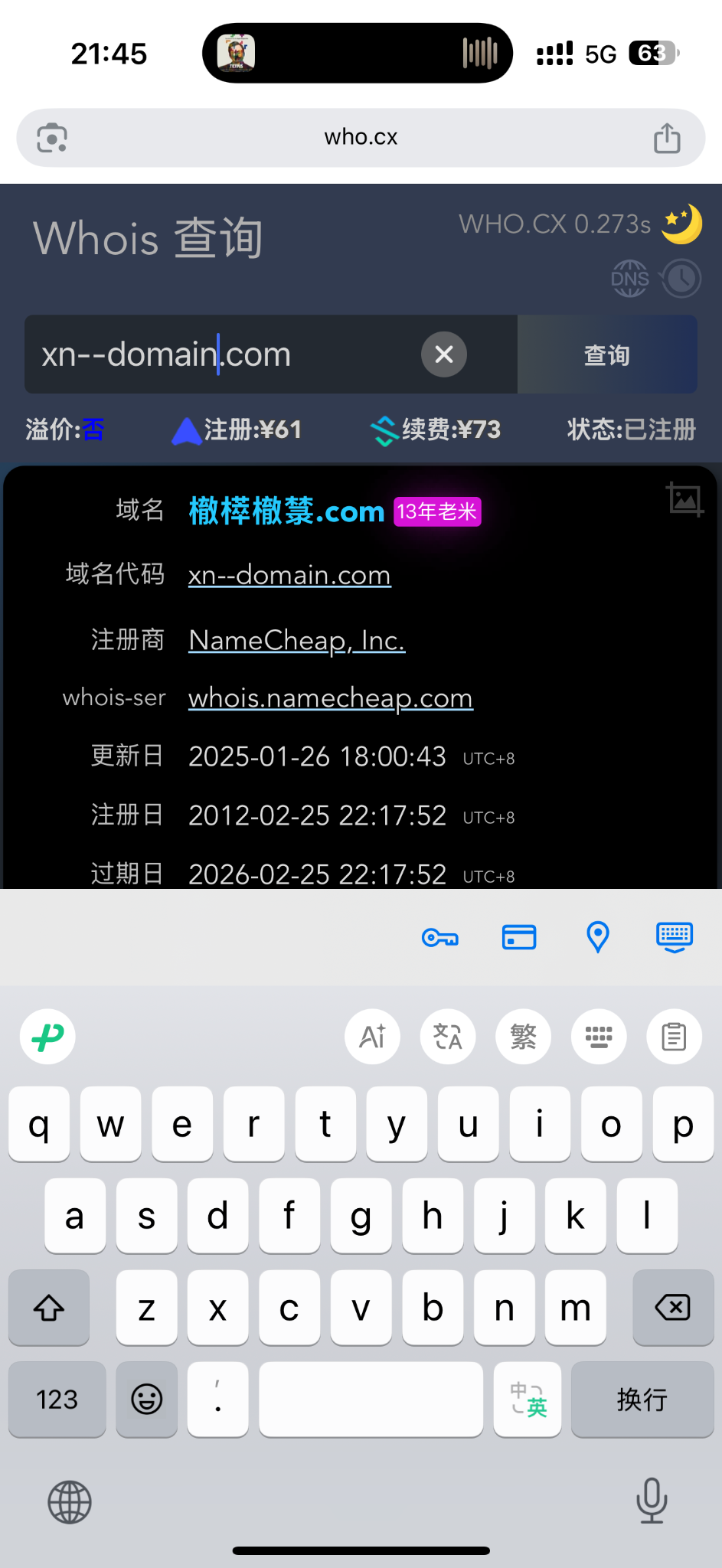Toggle dark mode with the moon icon
This screenshot has height=1568, width=722.
pos(682,224)
